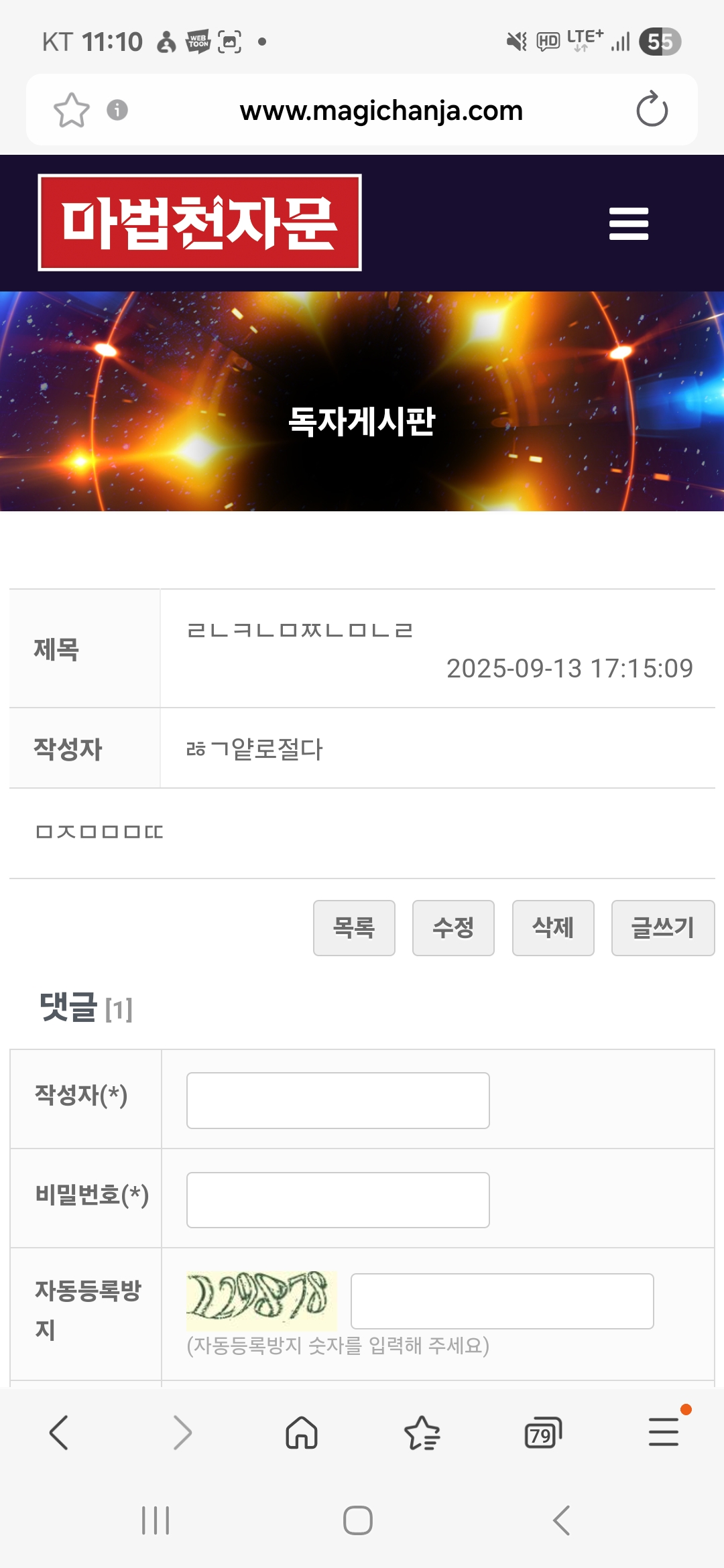The height and width of the screenshot is (1568, 724).
Task: Open the browser tools menu
Action: point(664,1432)
